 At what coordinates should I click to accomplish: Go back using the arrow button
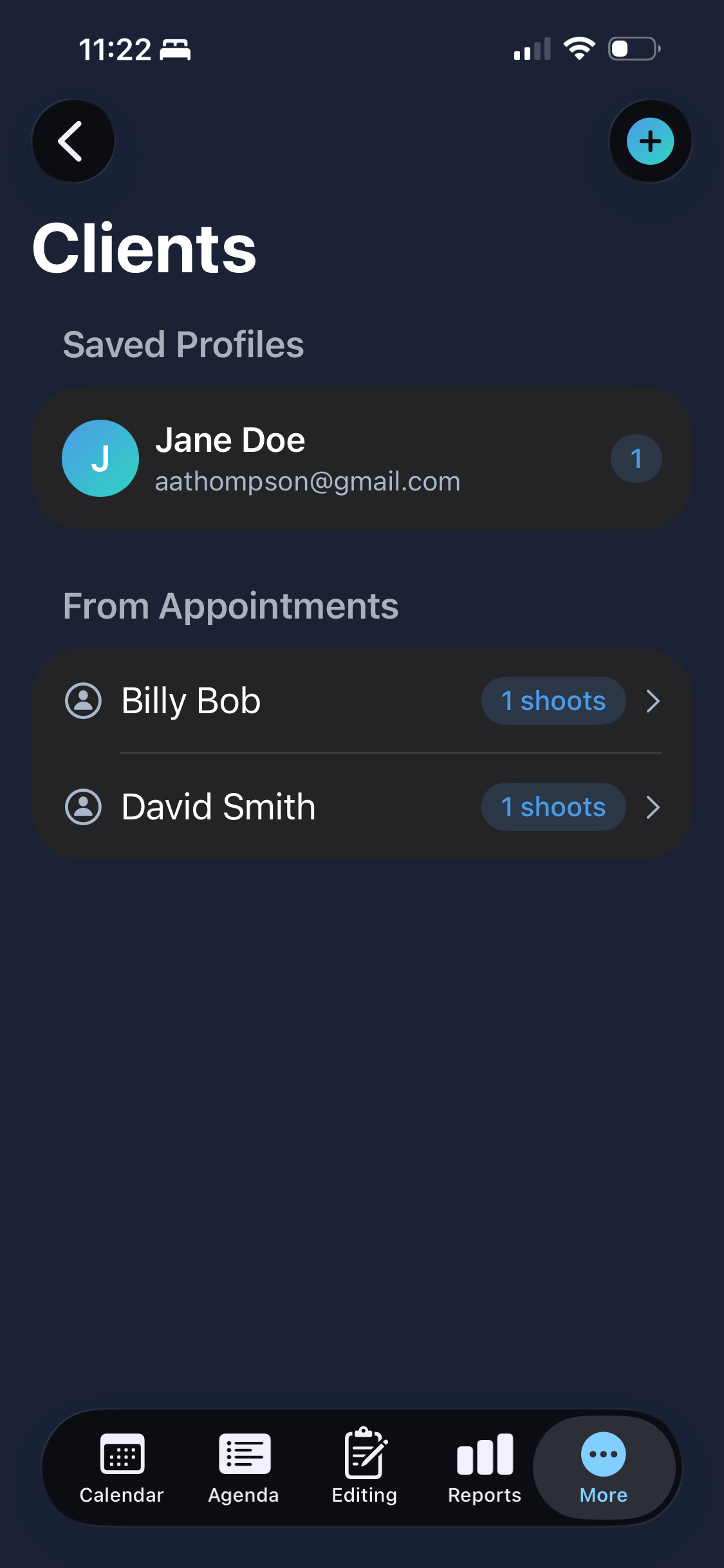[x=73, y=141]
